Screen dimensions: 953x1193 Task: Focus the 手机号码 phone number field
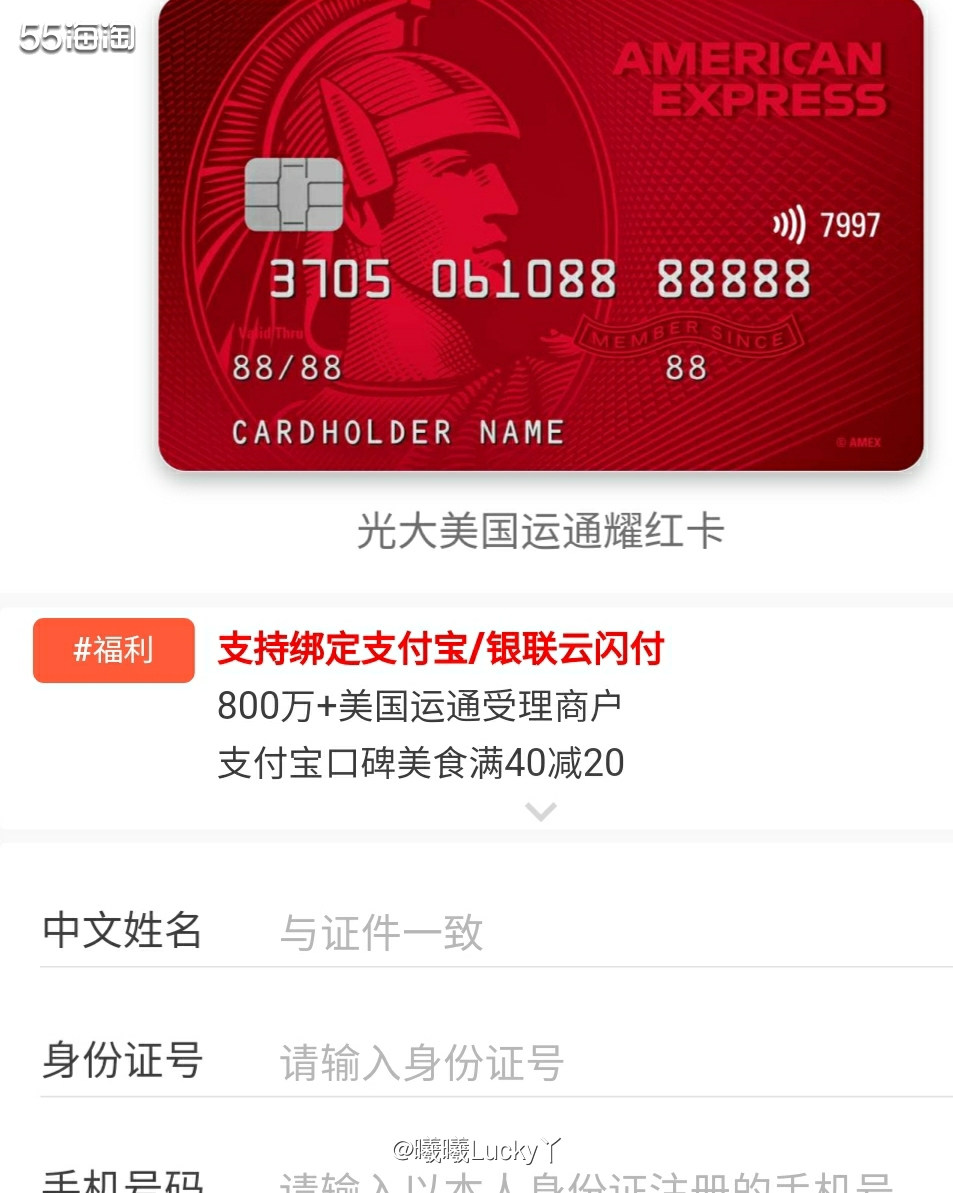coord(600,1182)
